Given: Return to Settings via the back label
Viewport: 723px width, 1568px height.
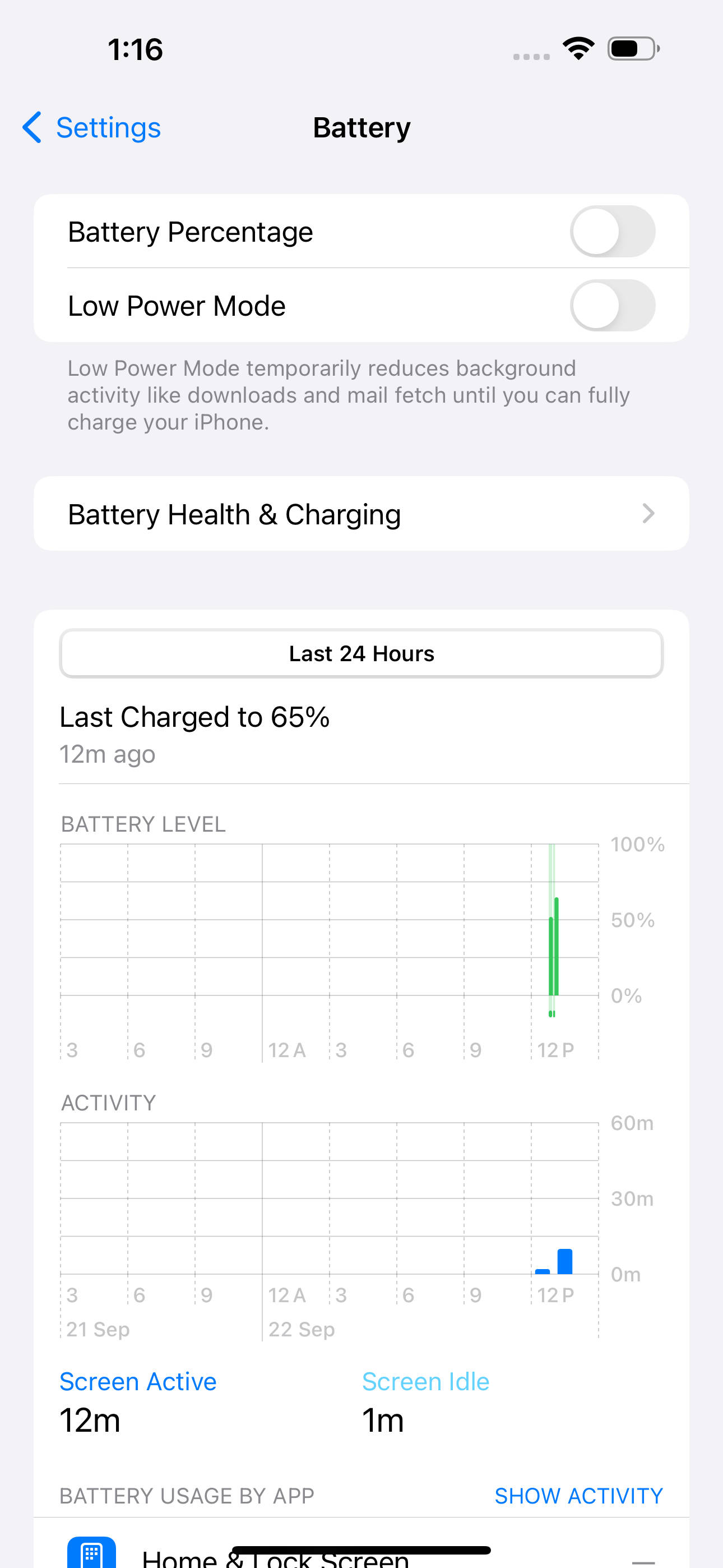Looking at the screenshot, I should [108, 128].
